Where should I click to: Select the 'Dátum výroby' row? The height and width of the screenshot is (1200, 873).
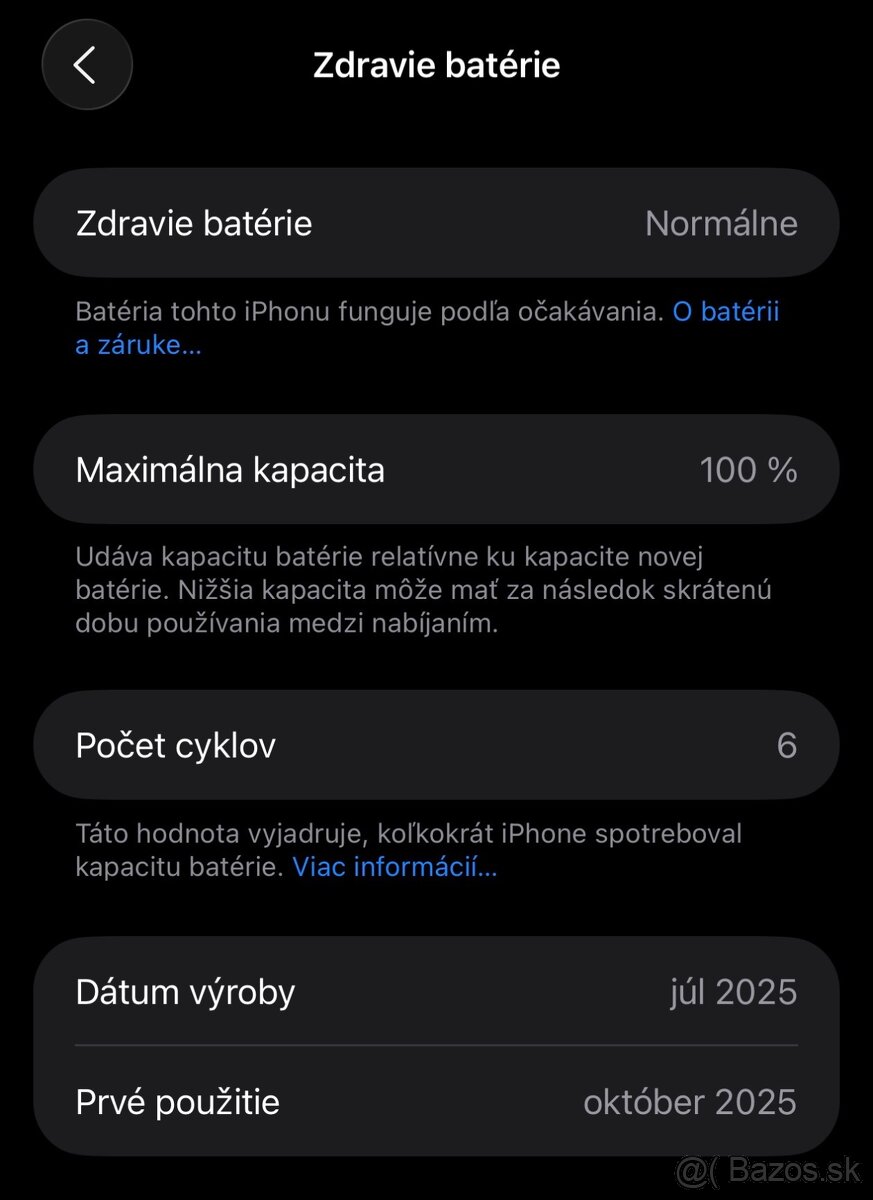coord(436,991)
